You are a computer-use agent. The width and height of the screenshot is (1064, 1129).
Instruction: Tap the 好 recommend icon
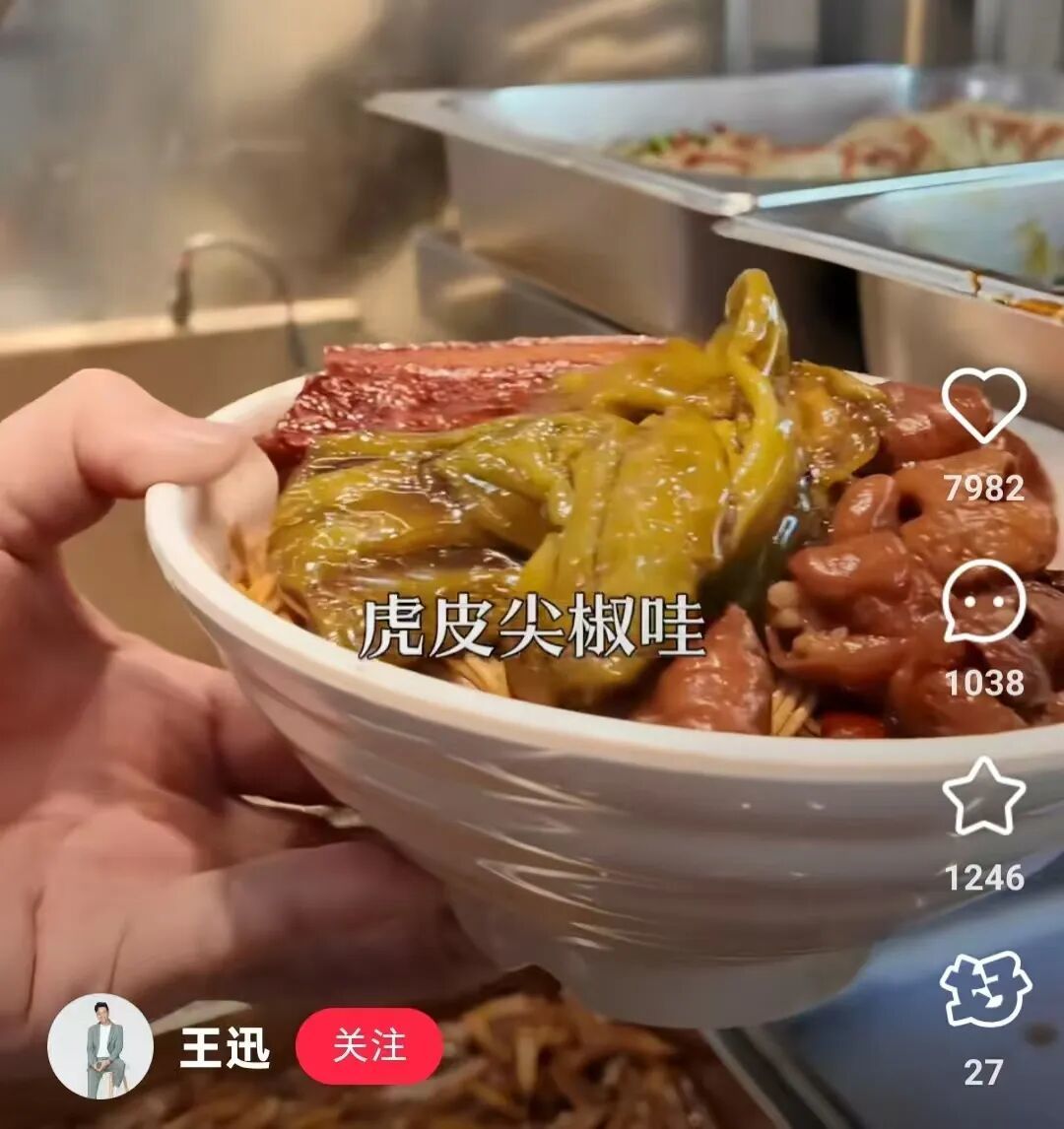coord(984,990)
